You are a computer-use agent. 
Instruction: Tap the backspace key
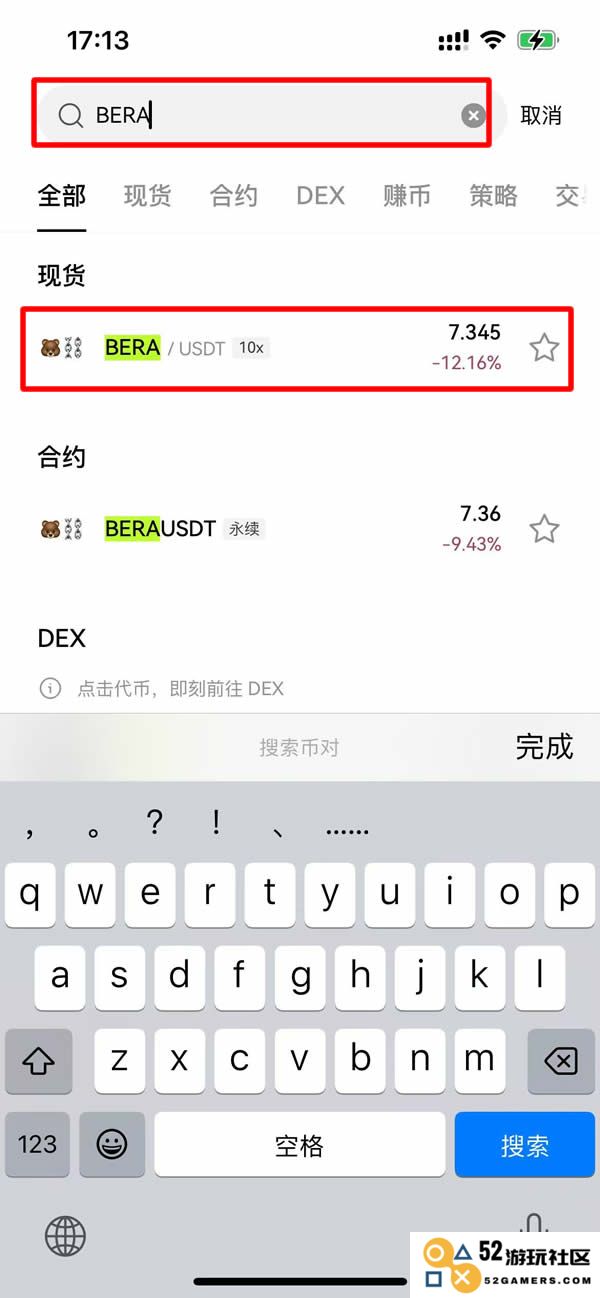560,1060
